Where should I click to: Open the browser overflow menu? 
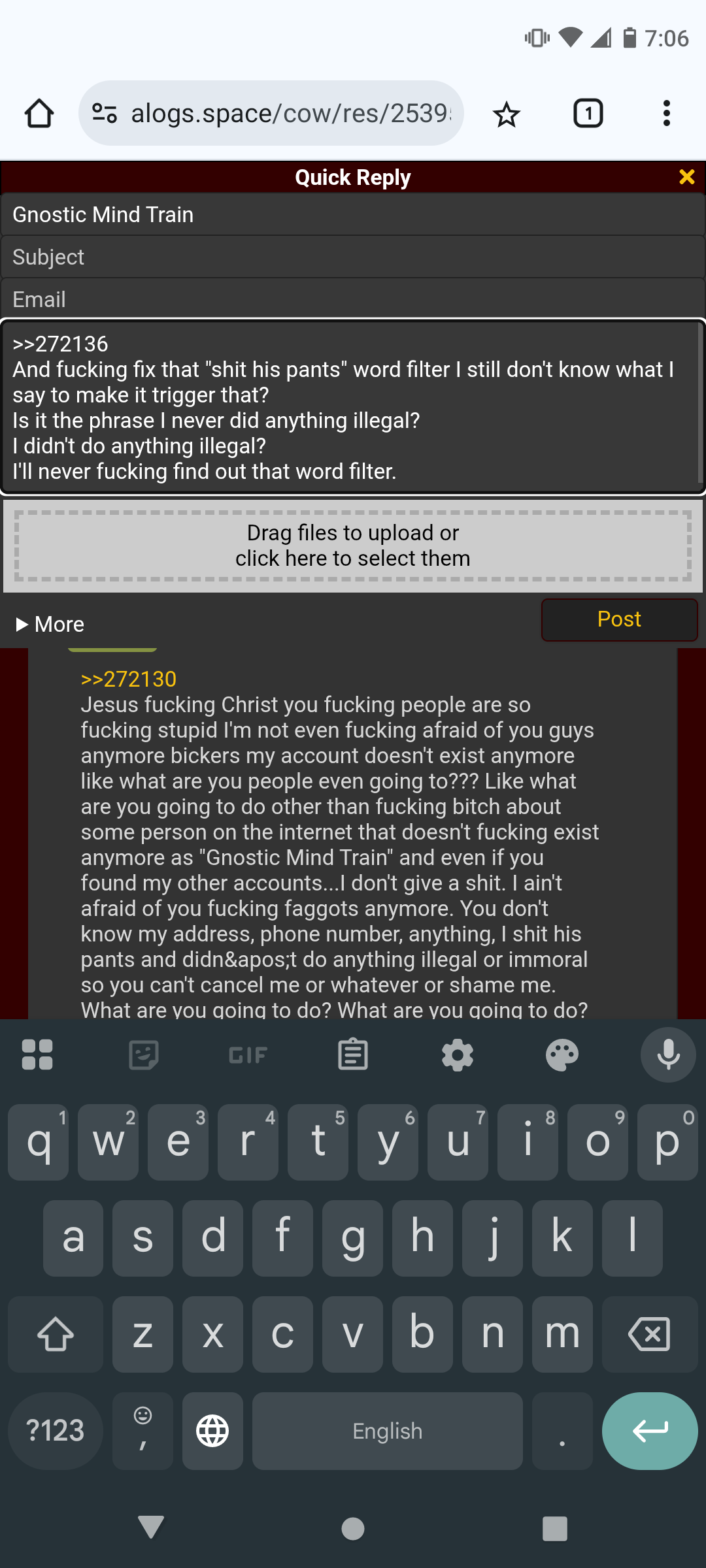666,114
